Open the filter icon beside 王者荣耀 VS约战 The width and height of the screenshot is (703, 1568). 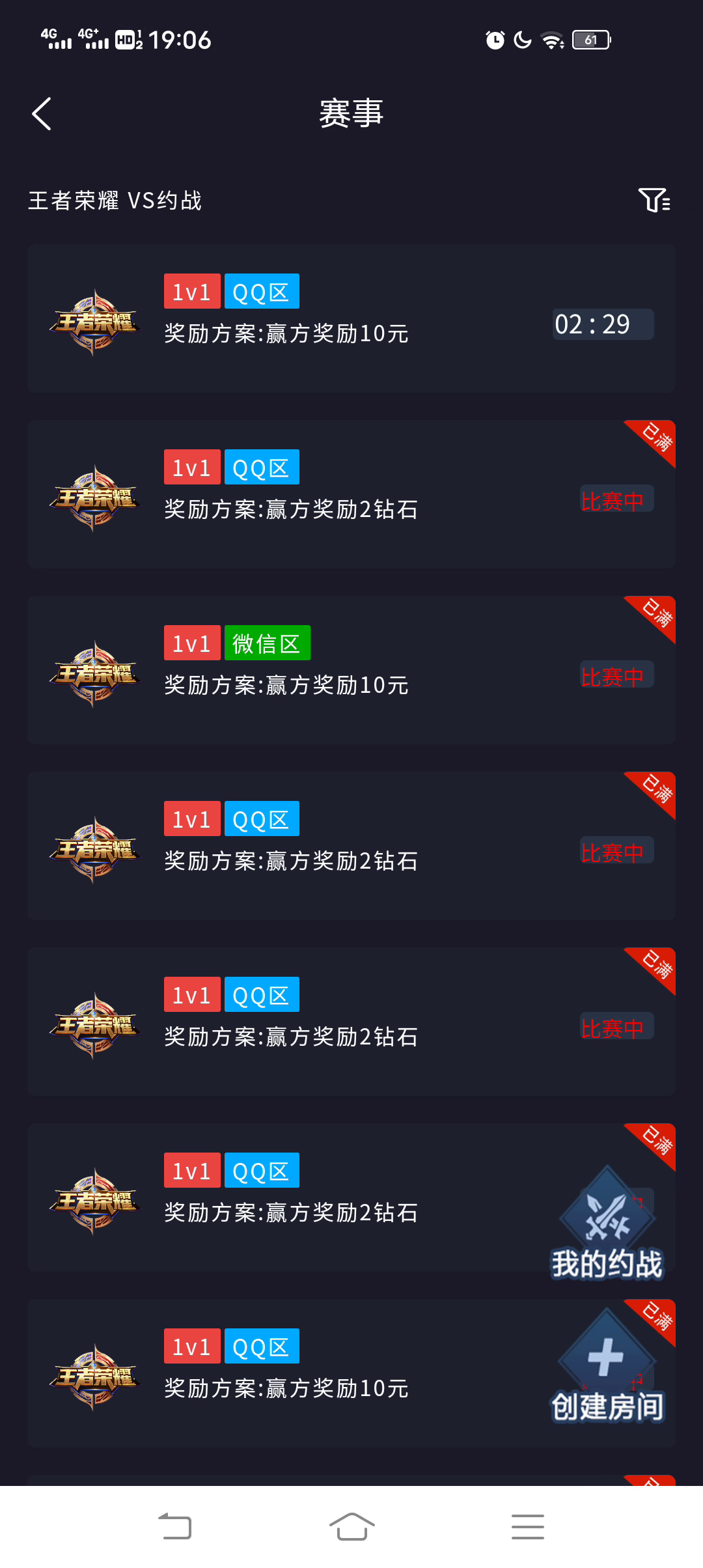tap(654, 200)
